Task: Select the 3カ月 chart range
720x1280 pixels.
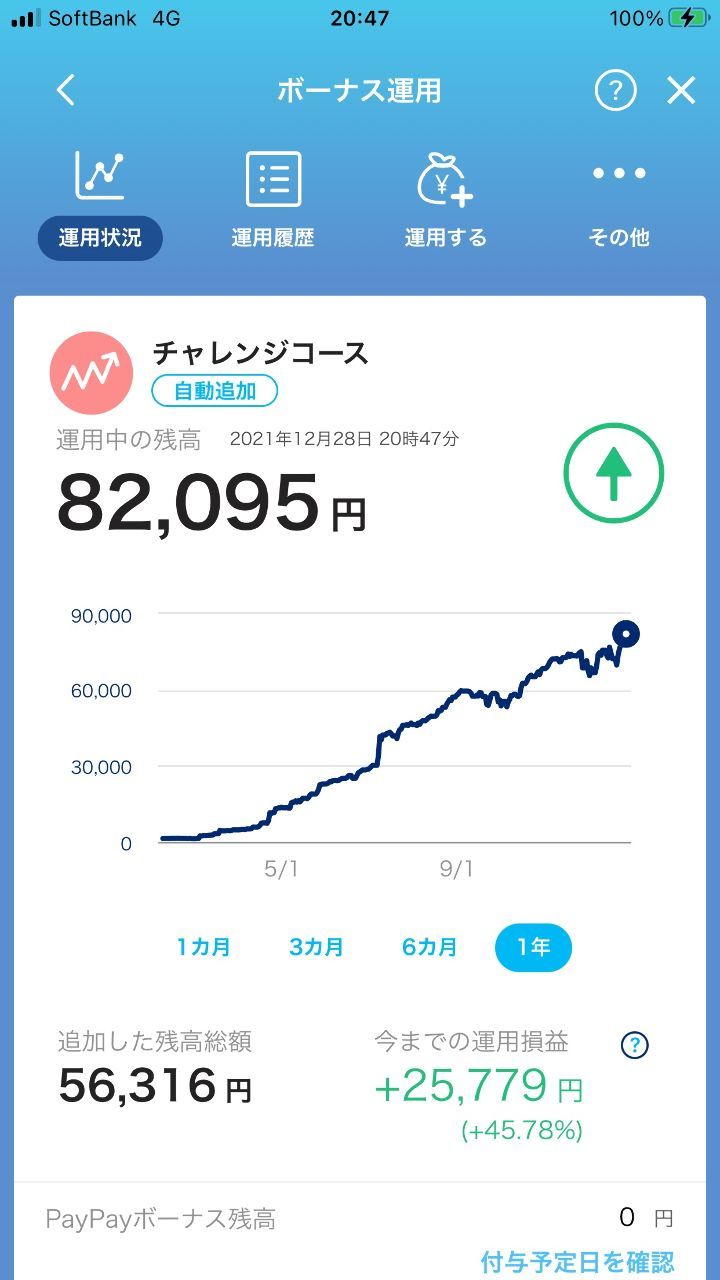Action: click(x=317, y=947)
